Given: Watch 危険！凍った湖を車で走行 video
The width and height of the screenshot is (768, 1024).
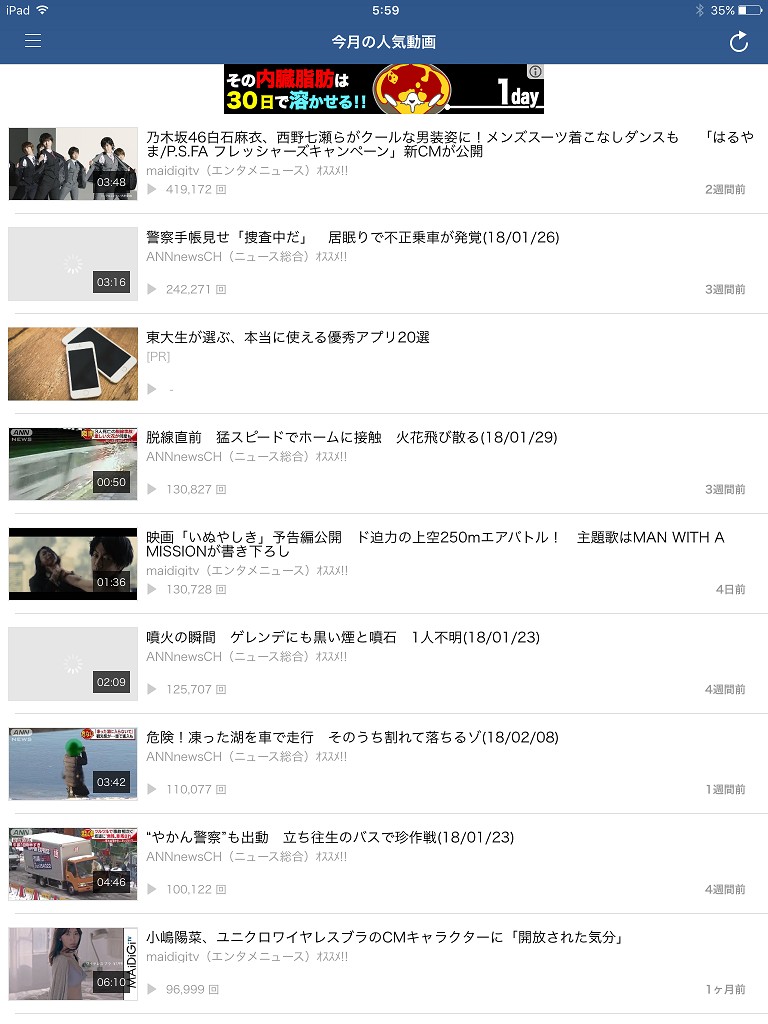Looking at the screenshot, I should tap(352, 738).
